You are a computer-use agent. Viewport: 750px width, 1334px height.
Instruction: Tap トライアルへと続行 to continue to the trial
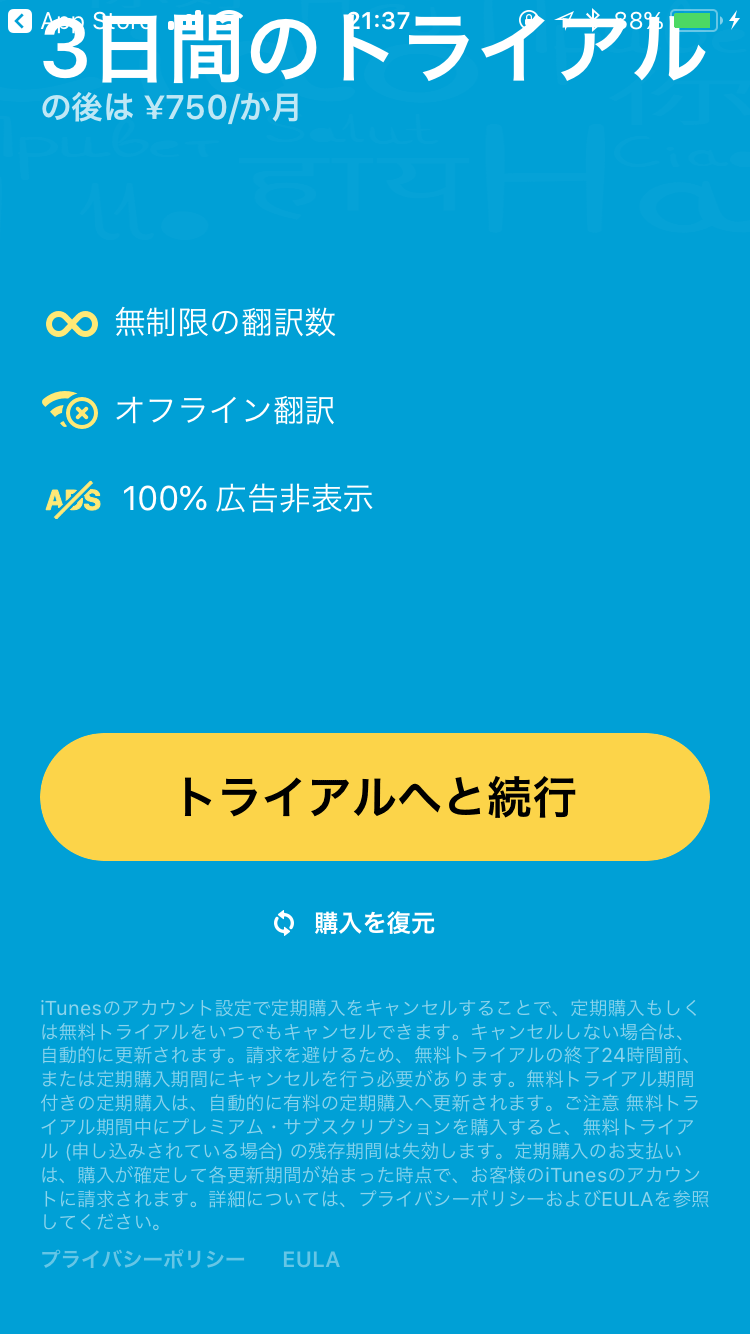click(x=375, y=797)
